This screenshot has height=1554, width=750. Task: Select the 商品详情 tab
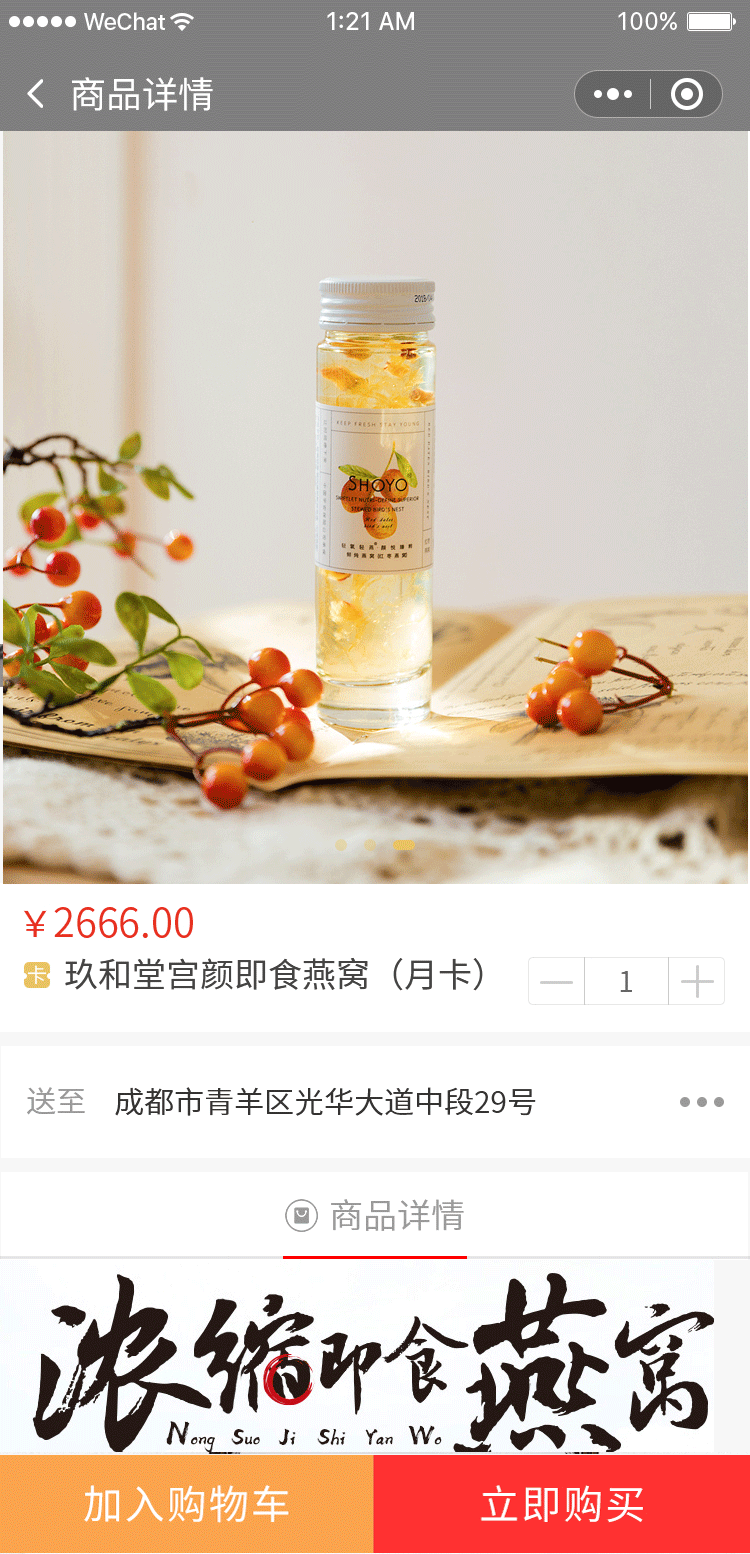point(375,1216)
